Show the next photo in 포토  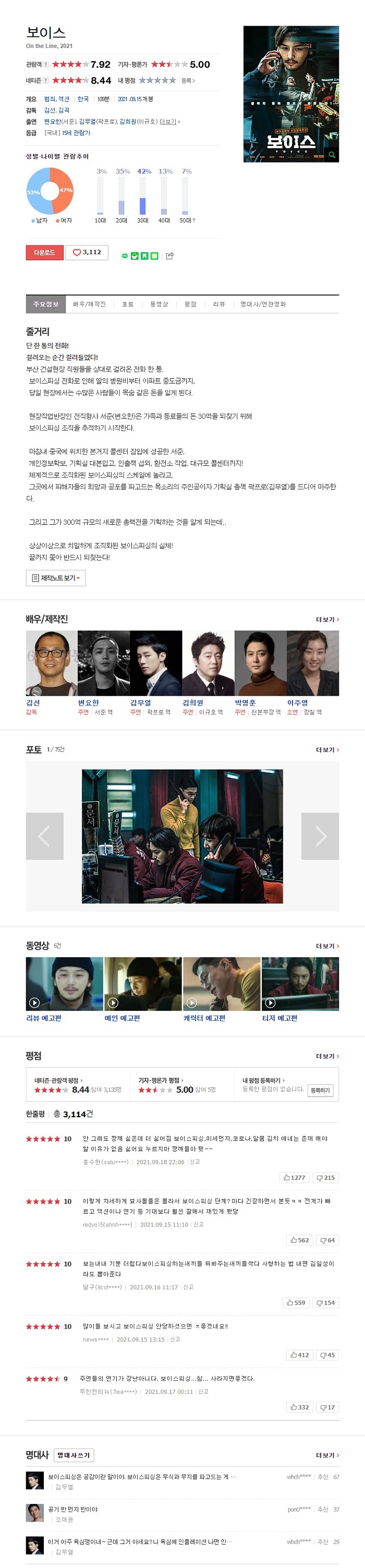click(x=320, y=836)
